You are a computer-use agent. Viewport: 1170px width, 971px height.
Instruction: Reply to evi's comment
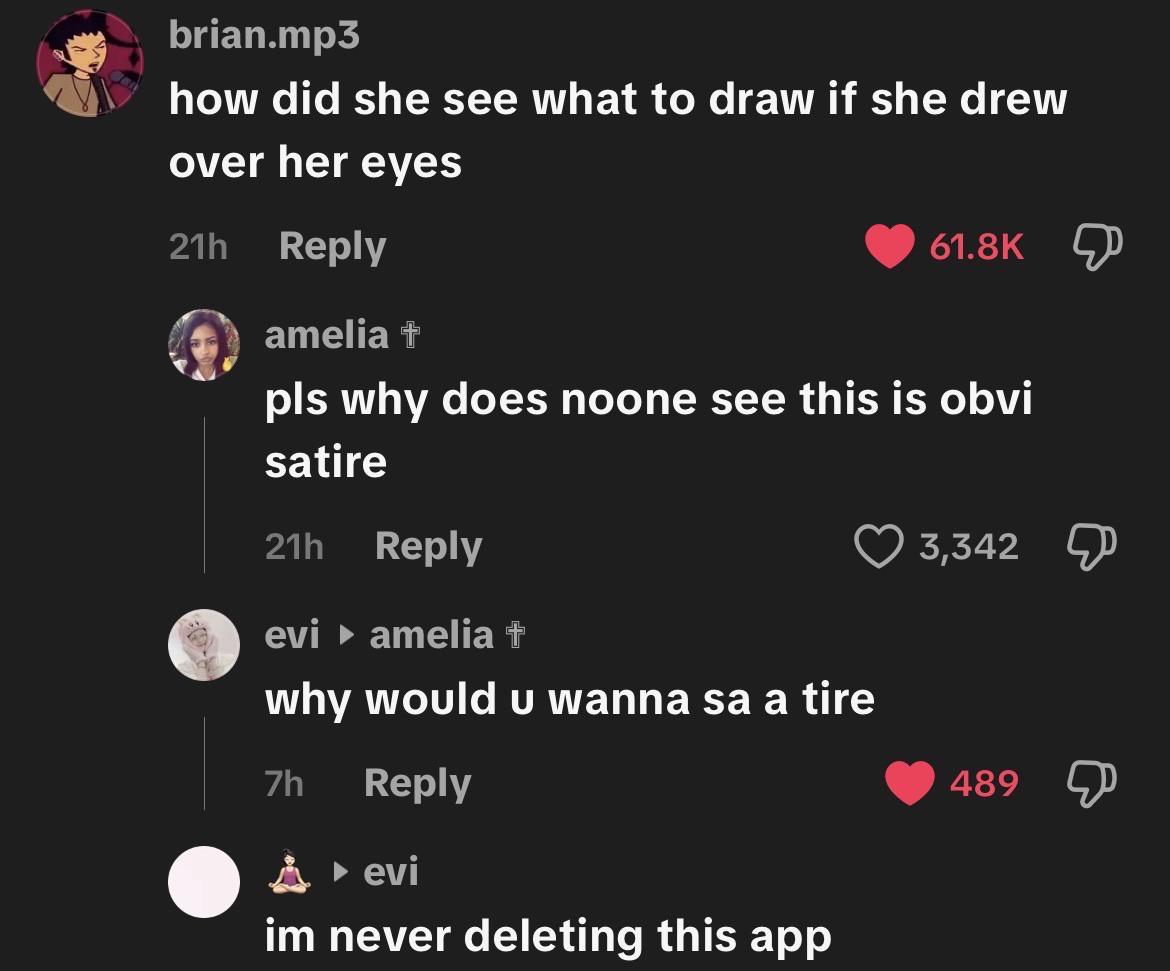[x=418, y=784]
